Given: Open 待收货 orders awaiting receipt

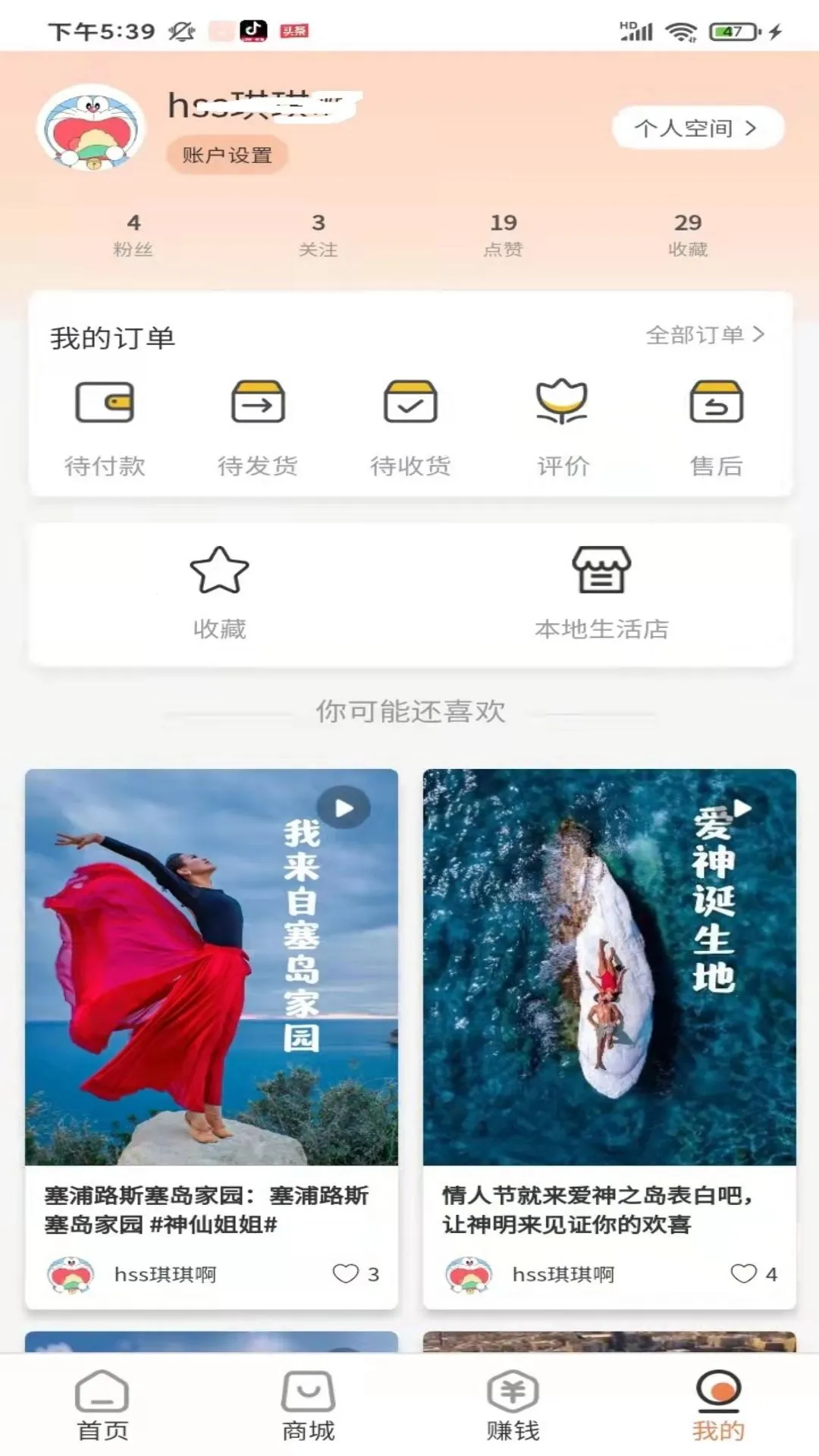Looking at the screenshot, I should point(410,426).
